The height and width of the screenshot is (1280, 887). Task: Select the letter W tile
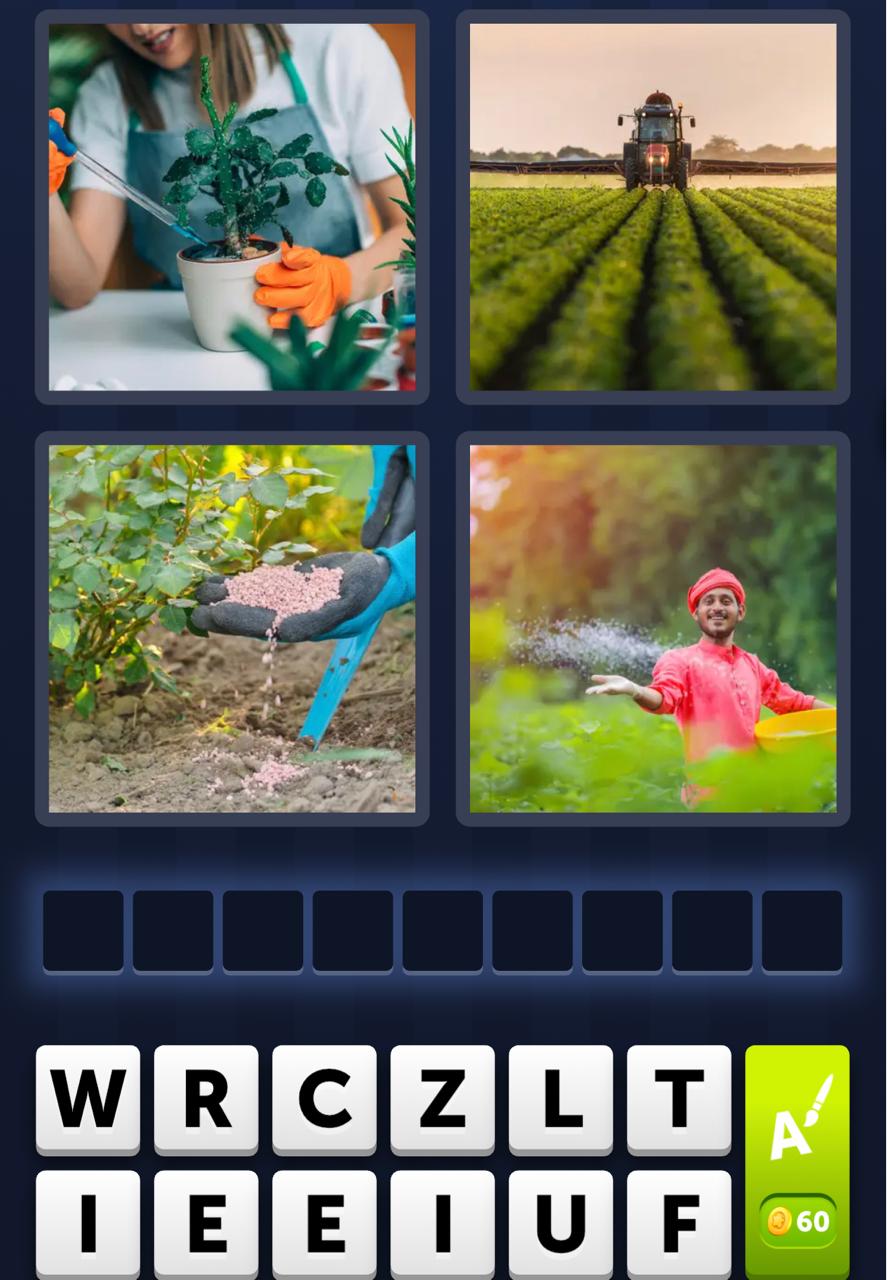pos(86,1100)
